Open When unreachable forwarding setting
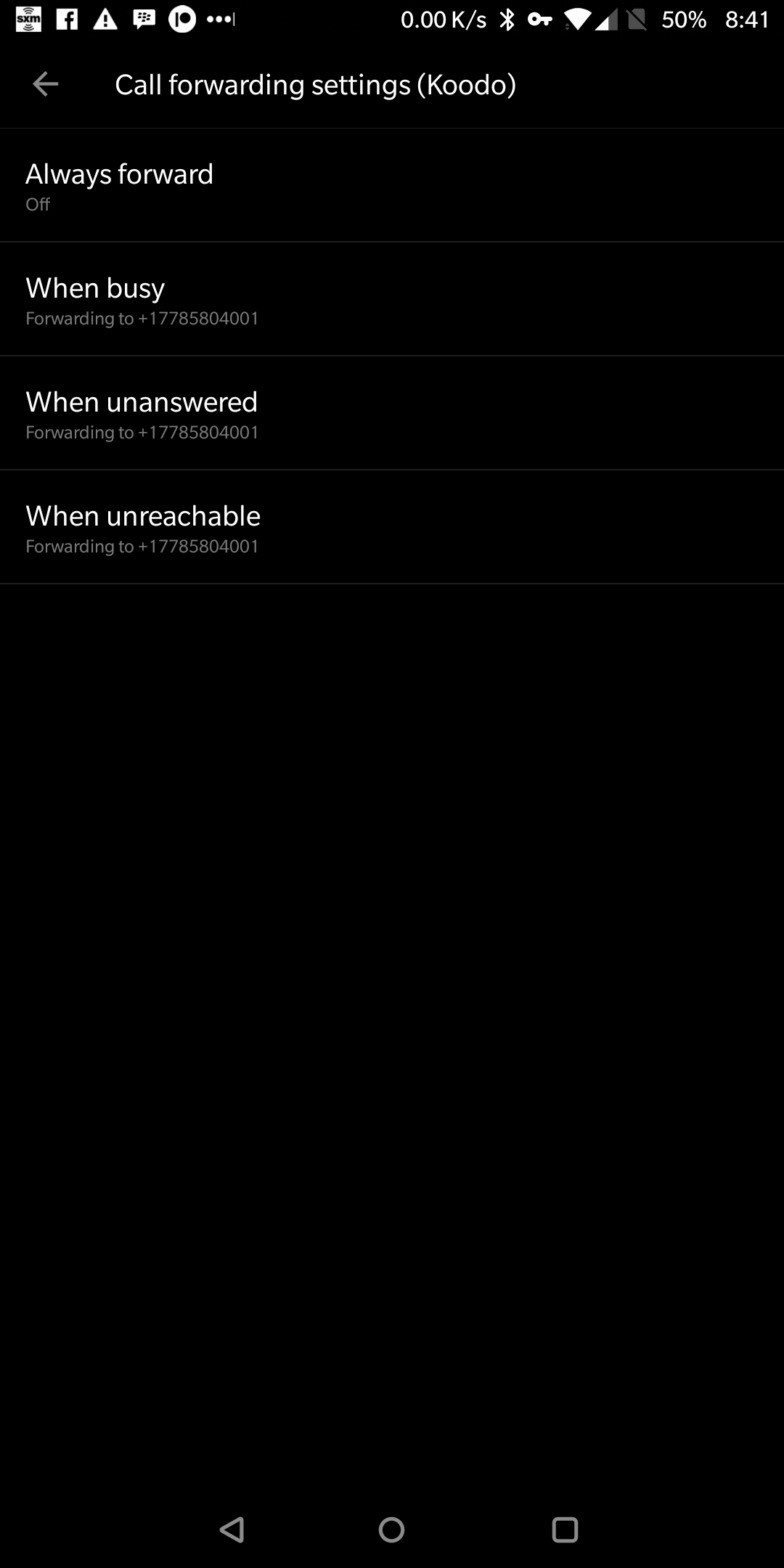 point(392,526)
